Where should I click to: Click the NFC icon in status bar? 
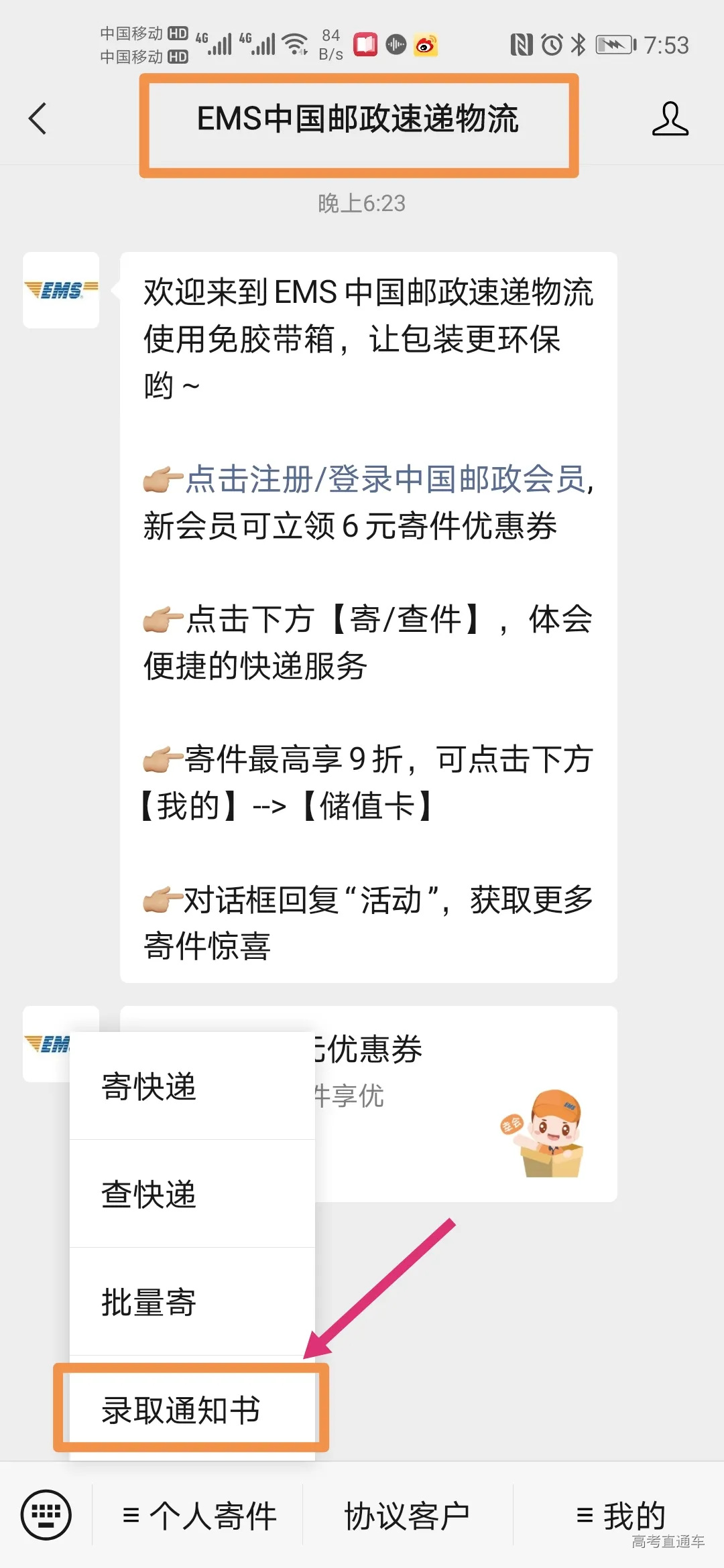pos(522,45)
